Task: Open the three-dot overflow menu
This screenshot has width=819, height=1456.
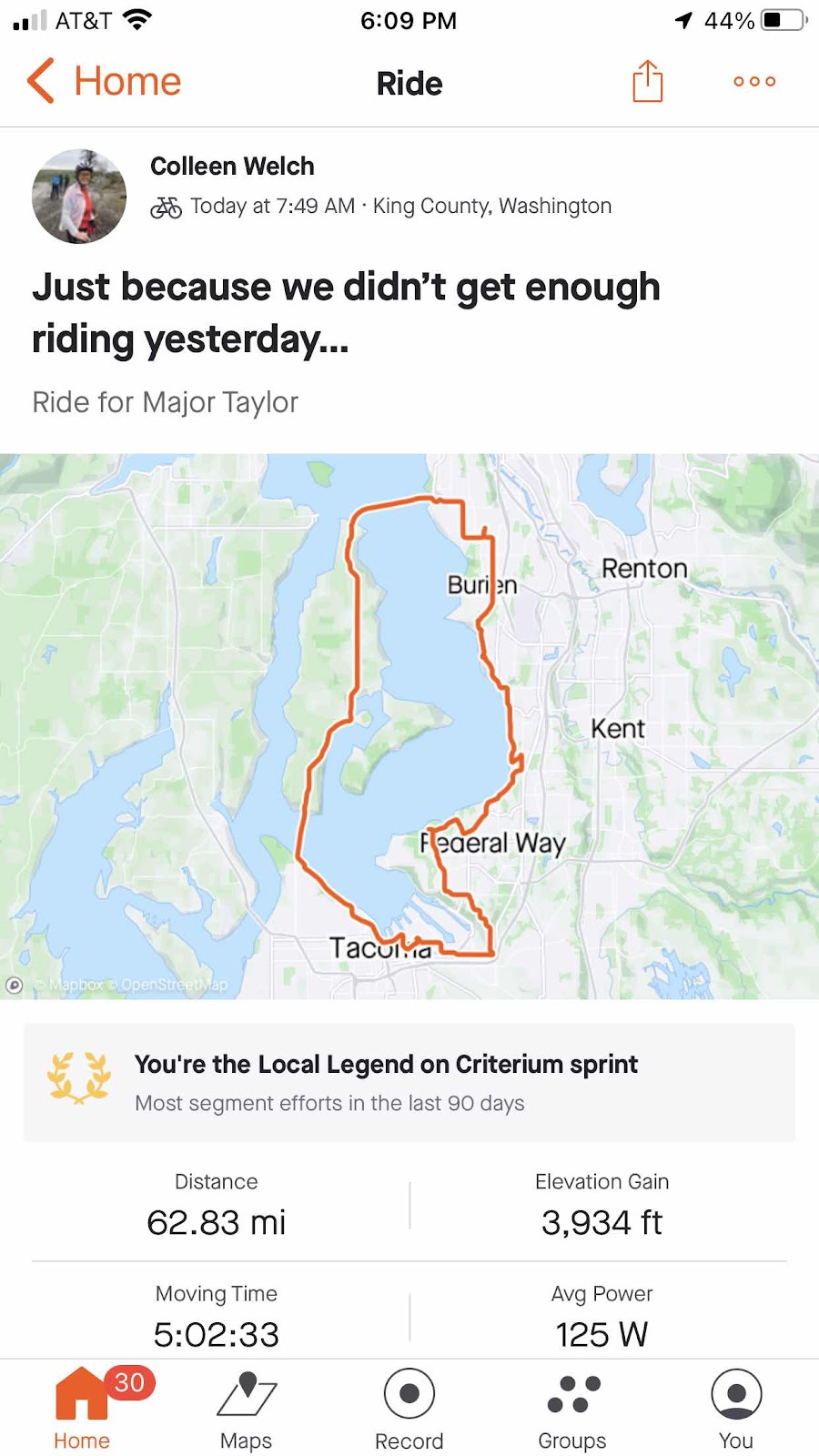Action: tap(754, 82)
